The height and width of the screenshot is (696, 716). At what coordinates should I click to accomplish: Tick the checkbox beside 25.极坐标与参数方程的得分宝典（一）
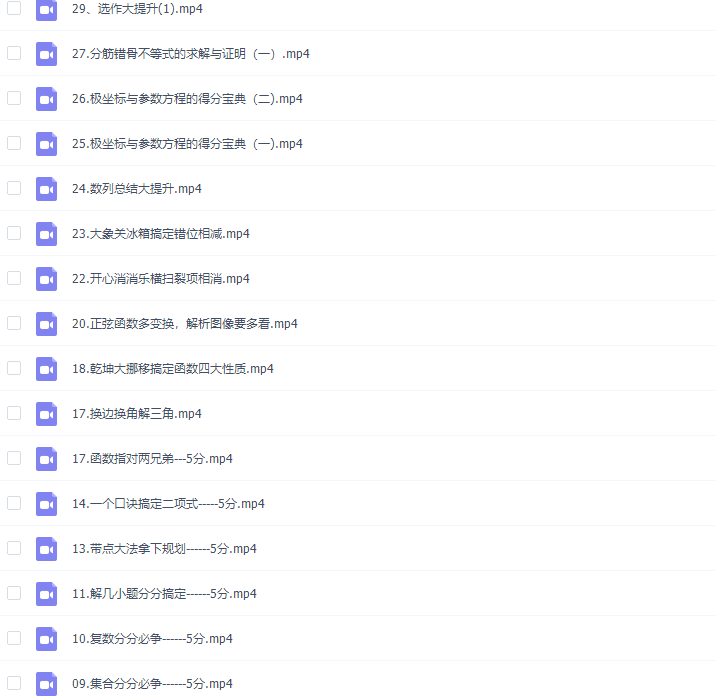(x=14, y=143)
